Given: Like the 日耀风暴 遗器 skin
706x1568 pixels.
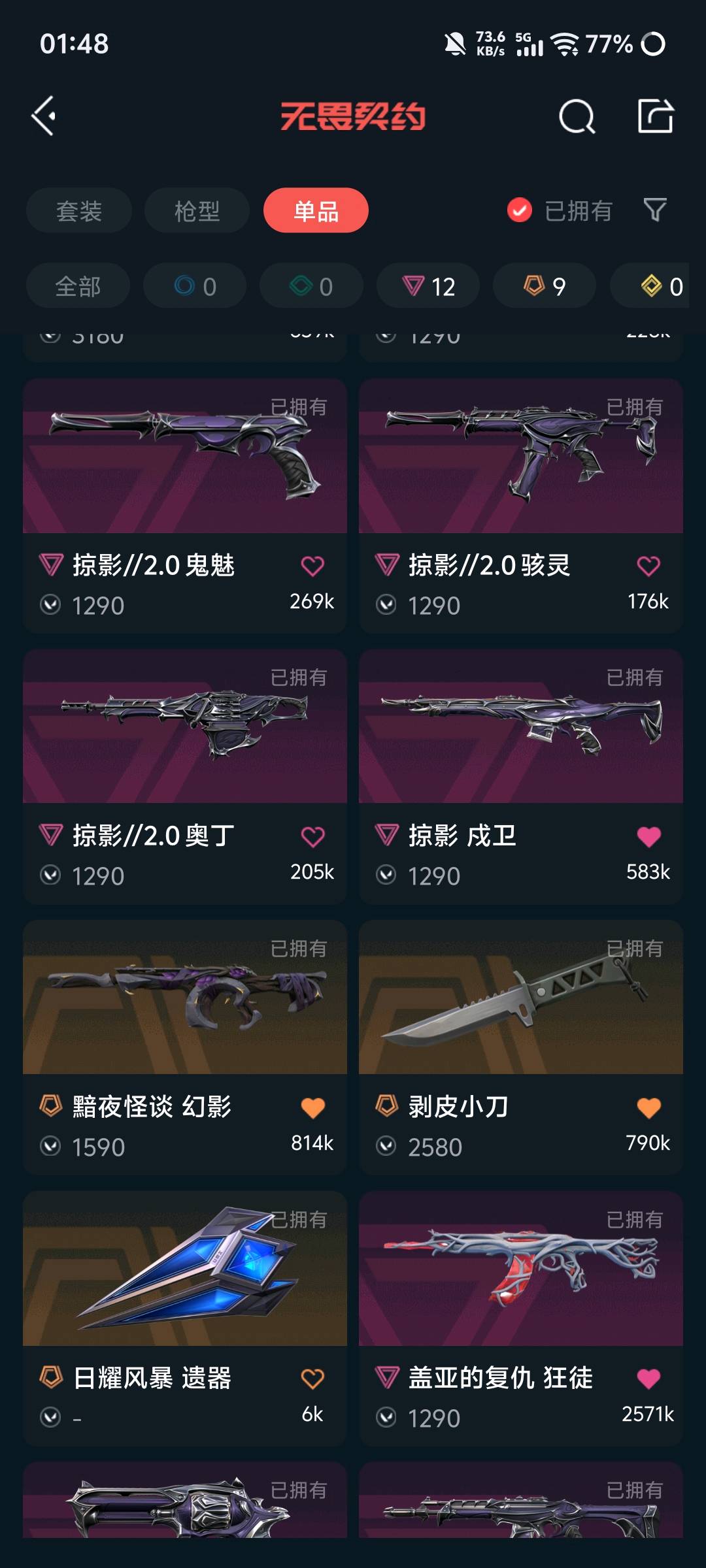Looking at the screenshot, I should click(312, 1379).
